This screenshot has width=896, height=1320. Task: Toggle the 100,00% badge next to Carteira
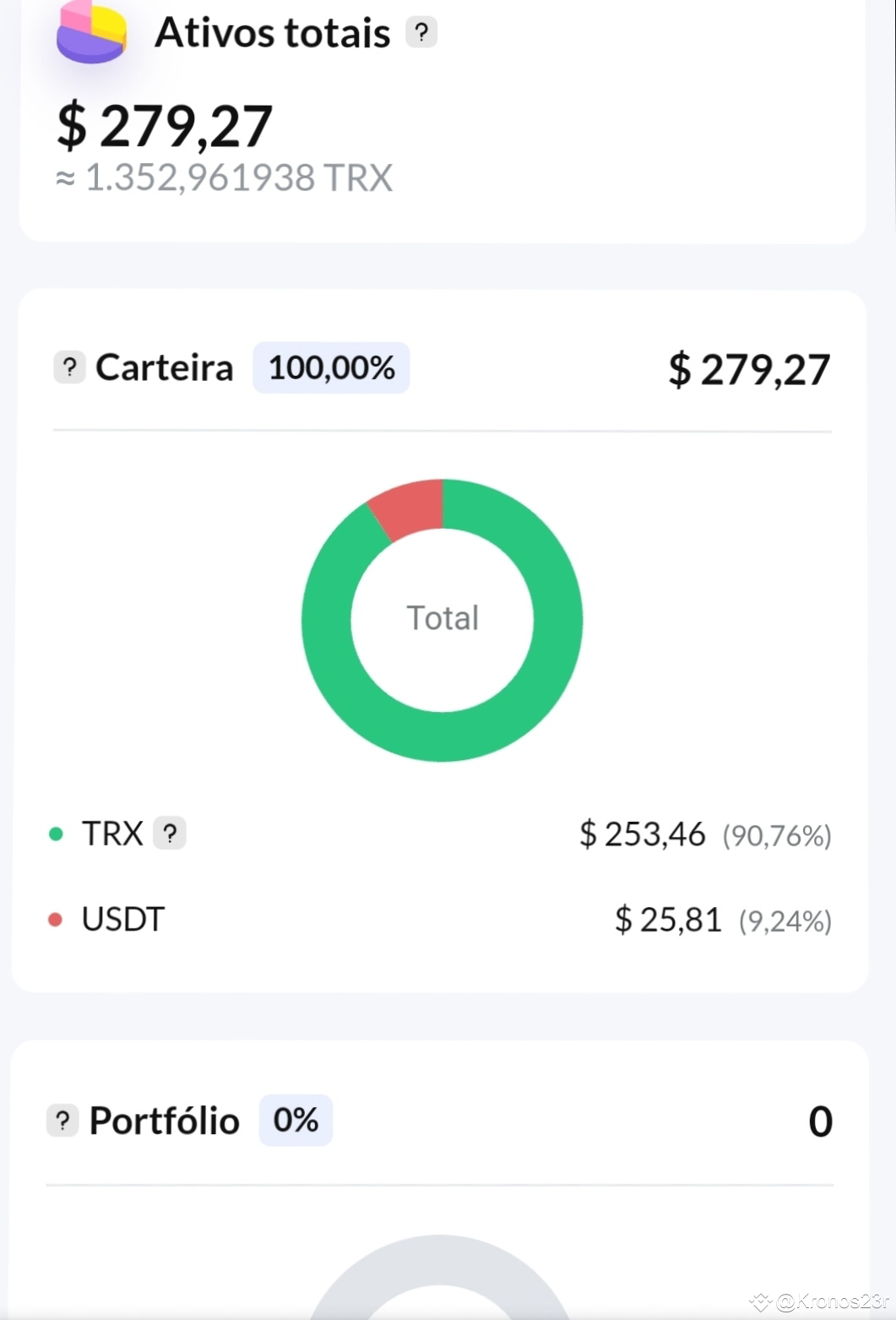click(x=331, y=367)
